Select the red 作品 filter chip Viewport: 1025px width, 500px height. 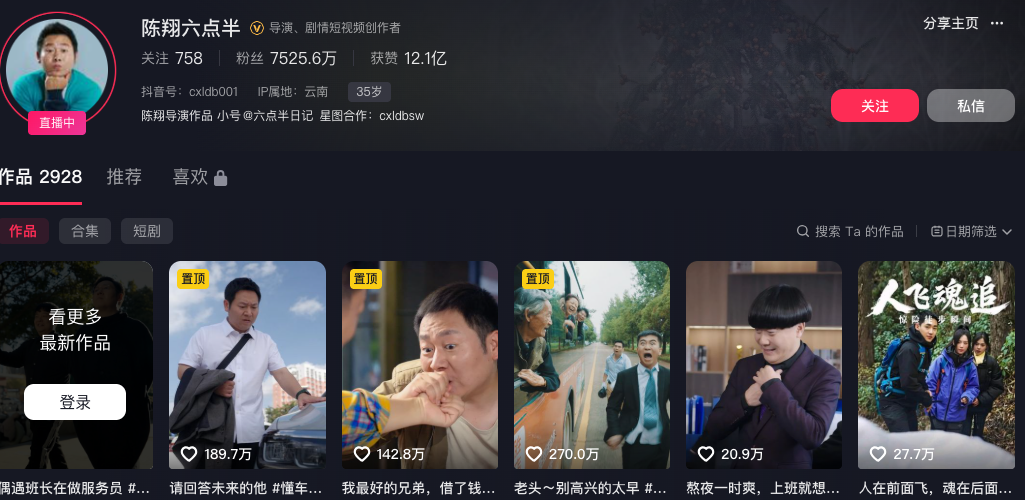click(x=22, y=231)
